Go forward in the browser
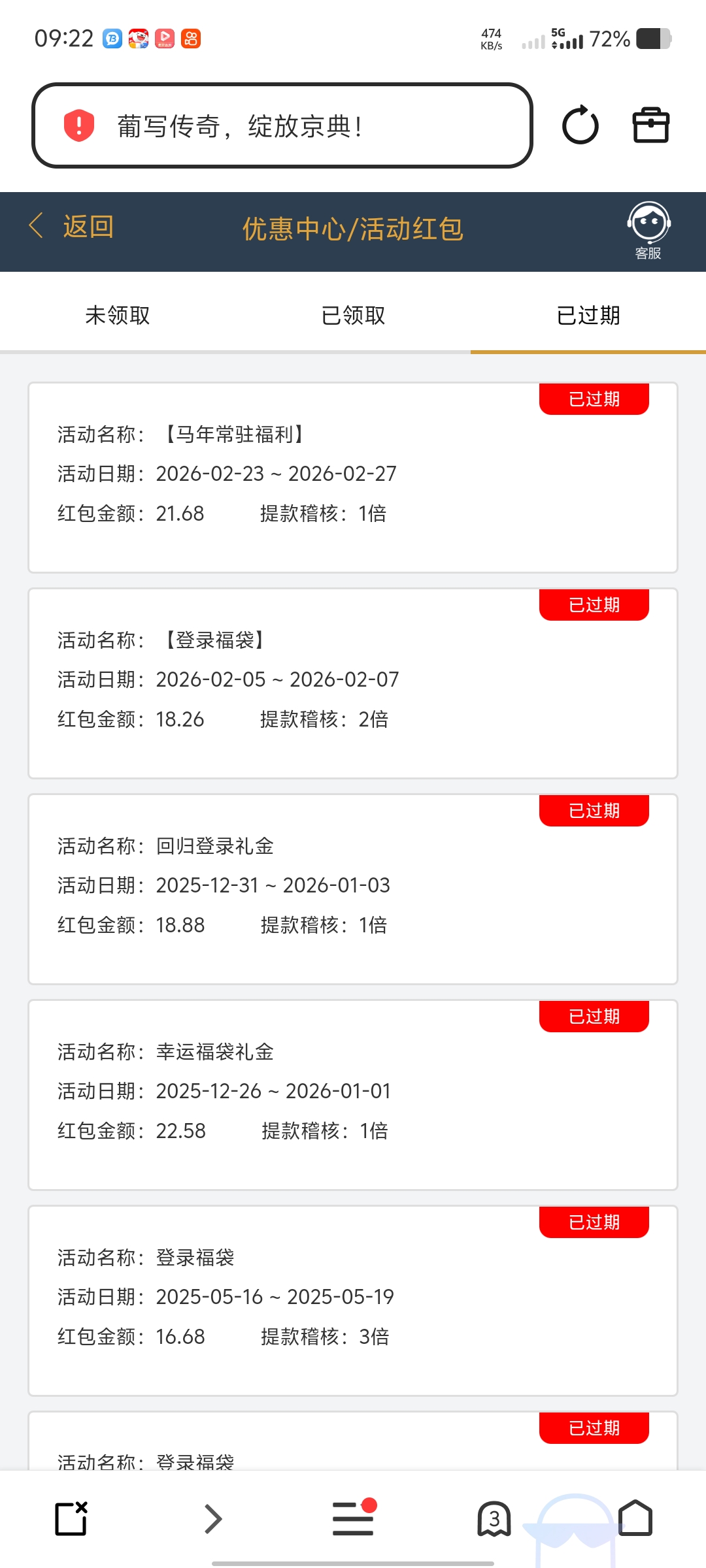 (213, 1518)
